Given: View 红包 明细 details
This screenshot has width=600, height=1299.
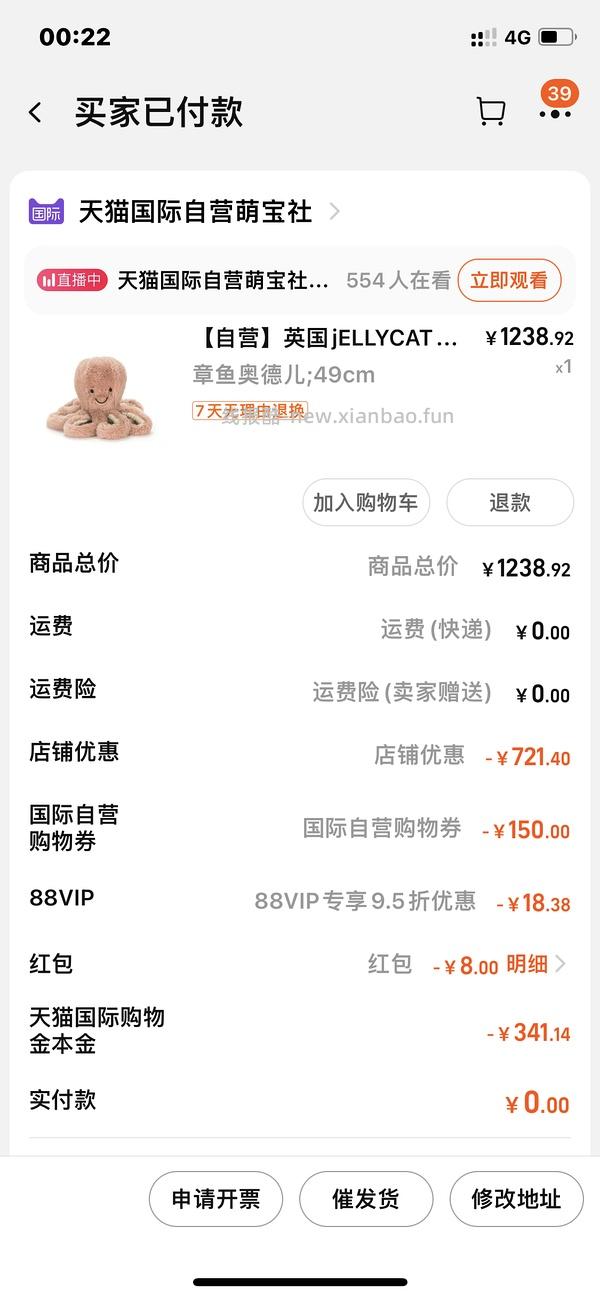Looking at the screenshot, I should (536, 964).
